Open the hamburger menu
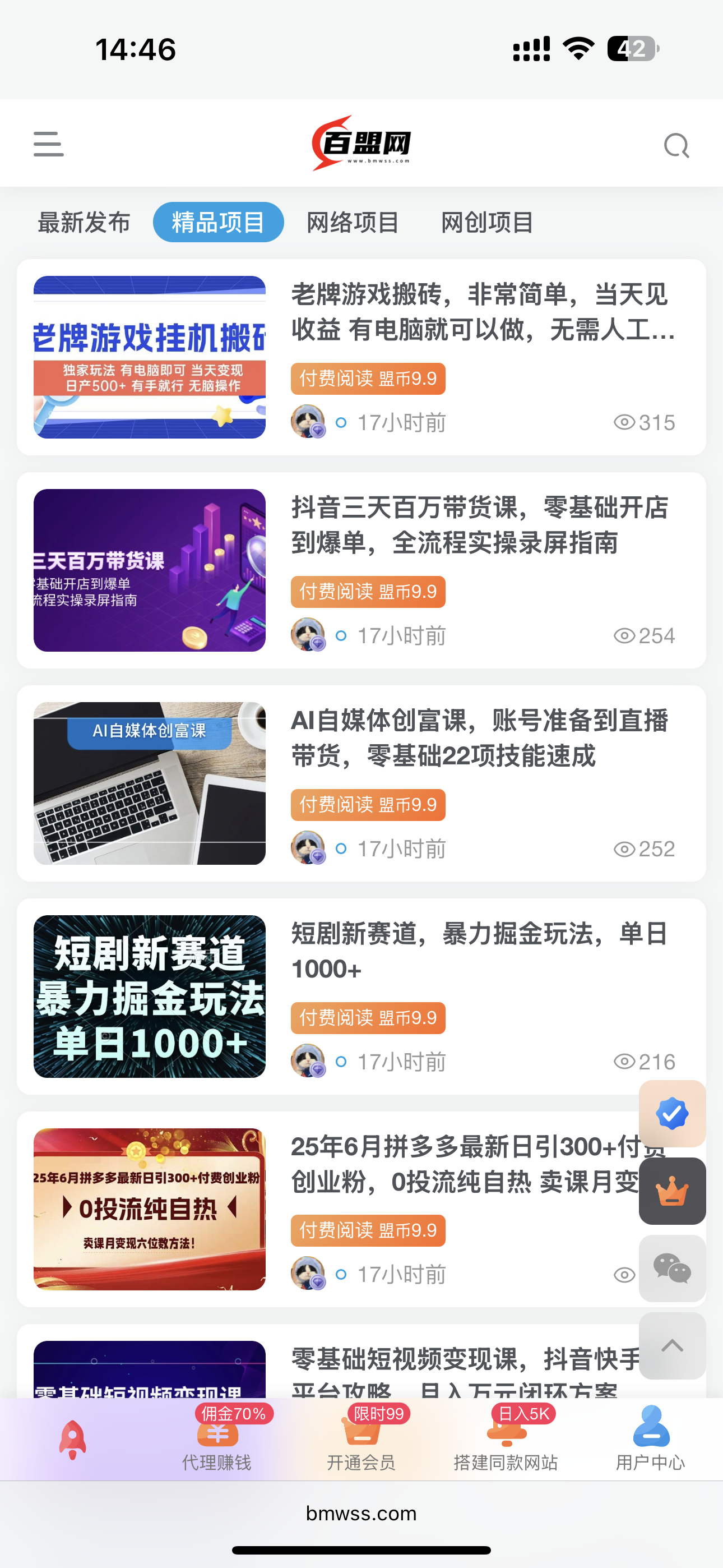723x1568 pixels. (x=48, y=144)
